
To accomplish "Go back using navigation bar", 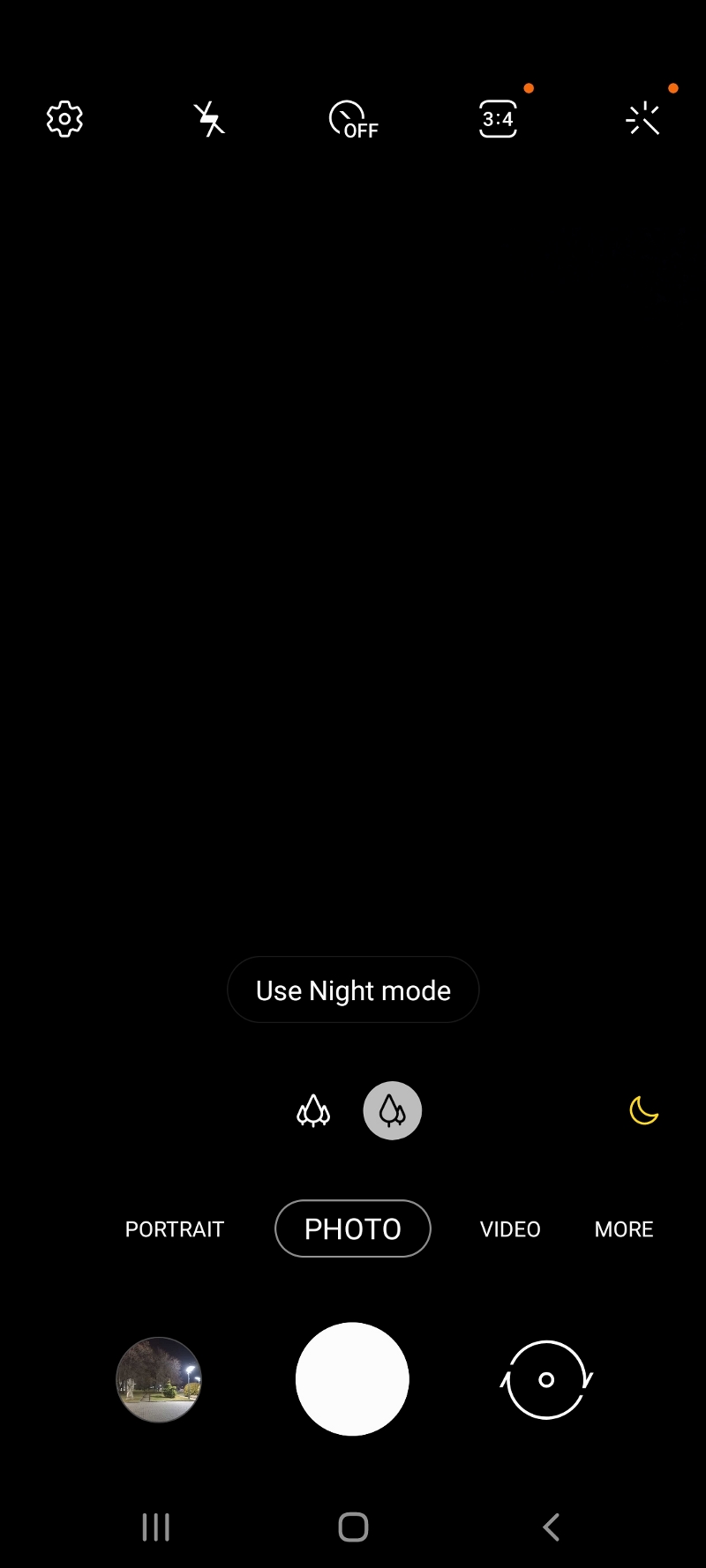I will coord(552,1527).
